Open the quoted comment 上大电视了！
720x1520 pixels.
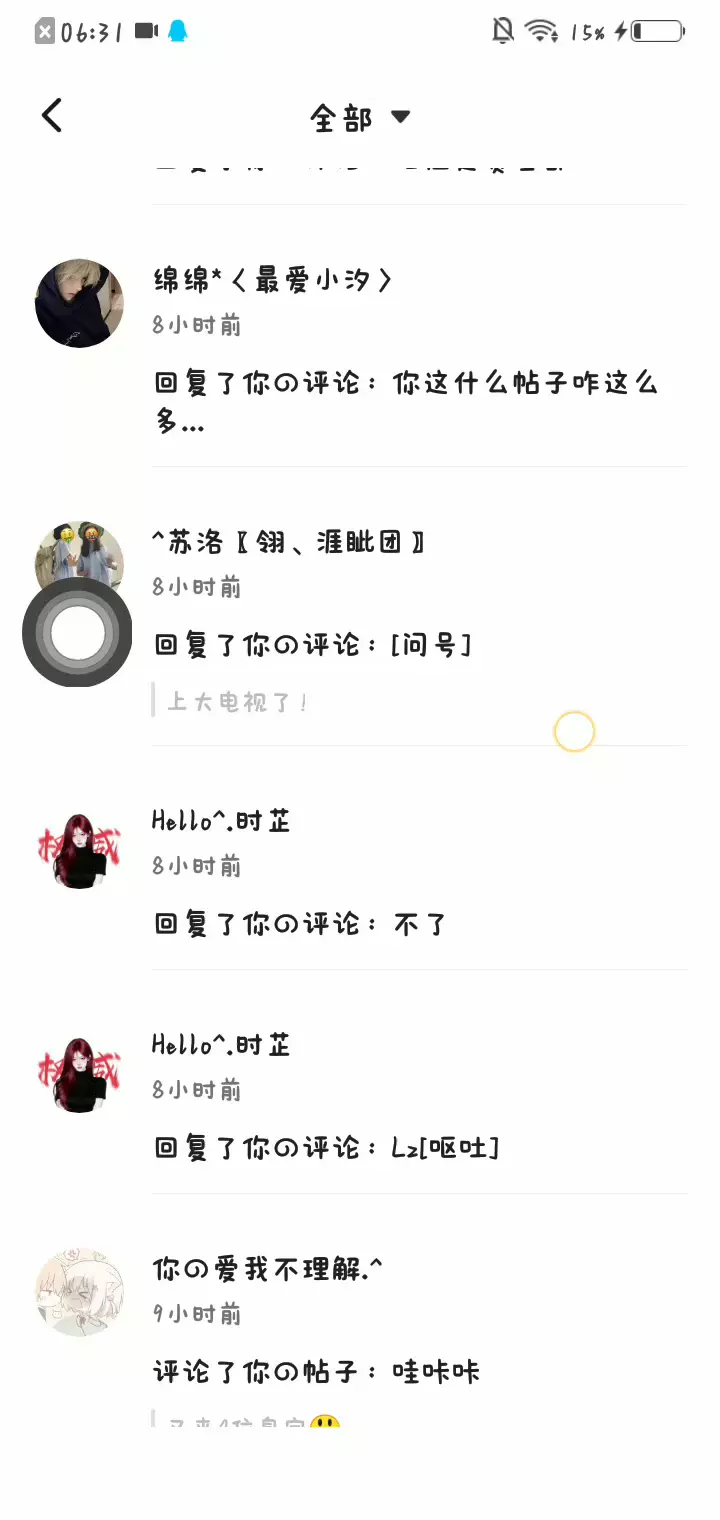pyautogui.click(x=238, y=701)
